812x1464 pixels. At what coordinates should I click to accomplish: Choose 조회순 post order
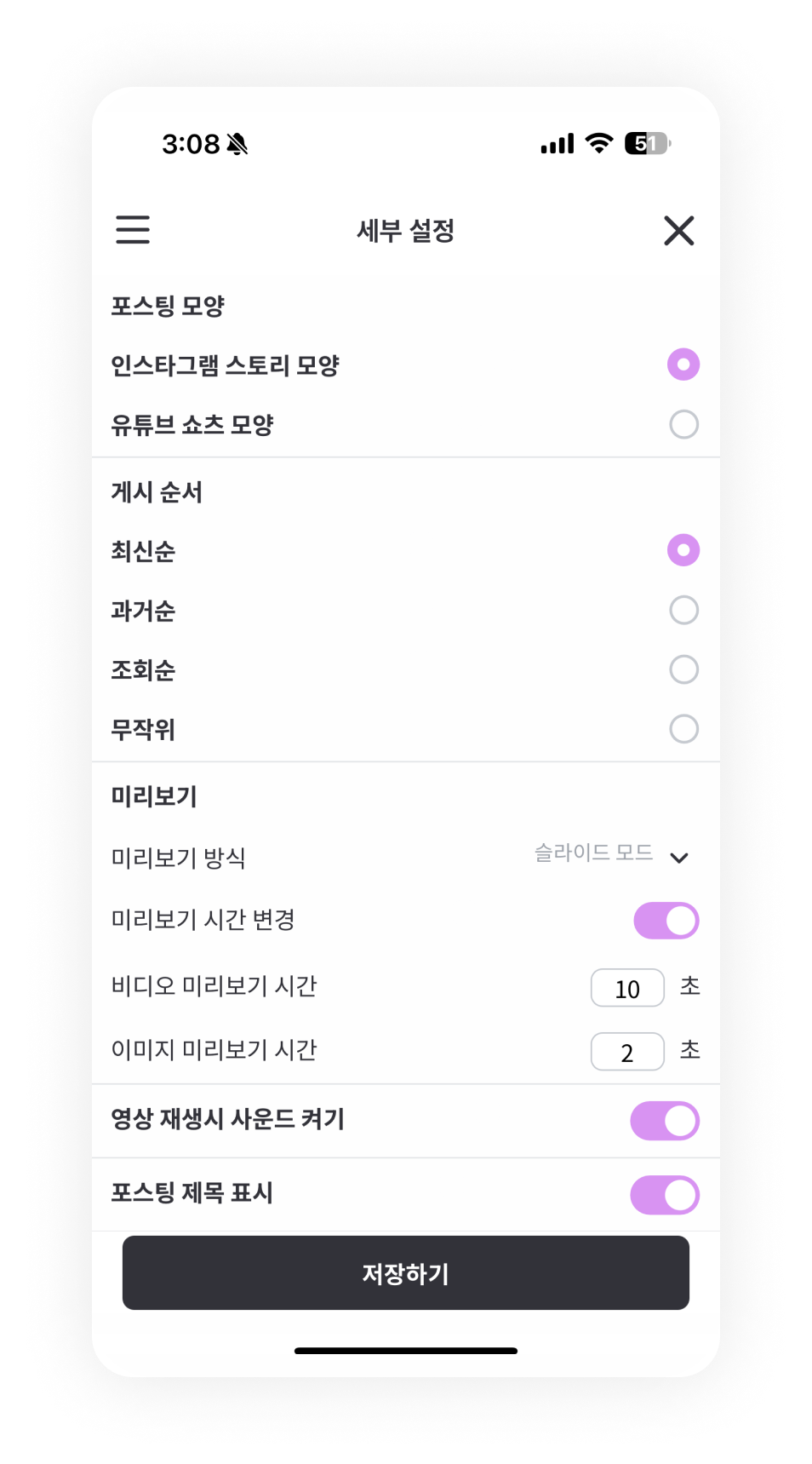pos(683,669)
